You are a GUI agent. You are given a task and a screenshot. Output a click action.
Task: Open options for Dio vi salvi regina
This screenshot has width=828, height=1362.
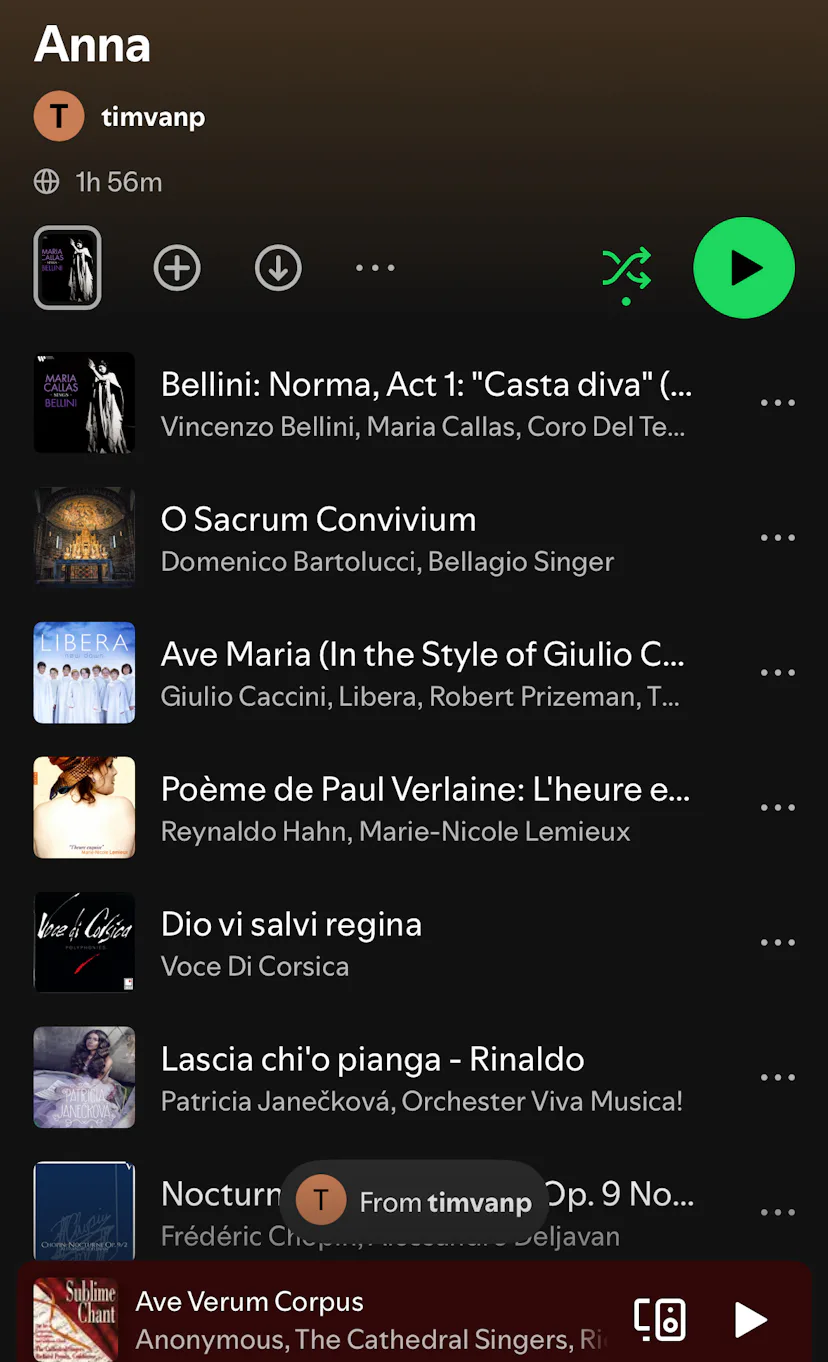coord(777,943)
